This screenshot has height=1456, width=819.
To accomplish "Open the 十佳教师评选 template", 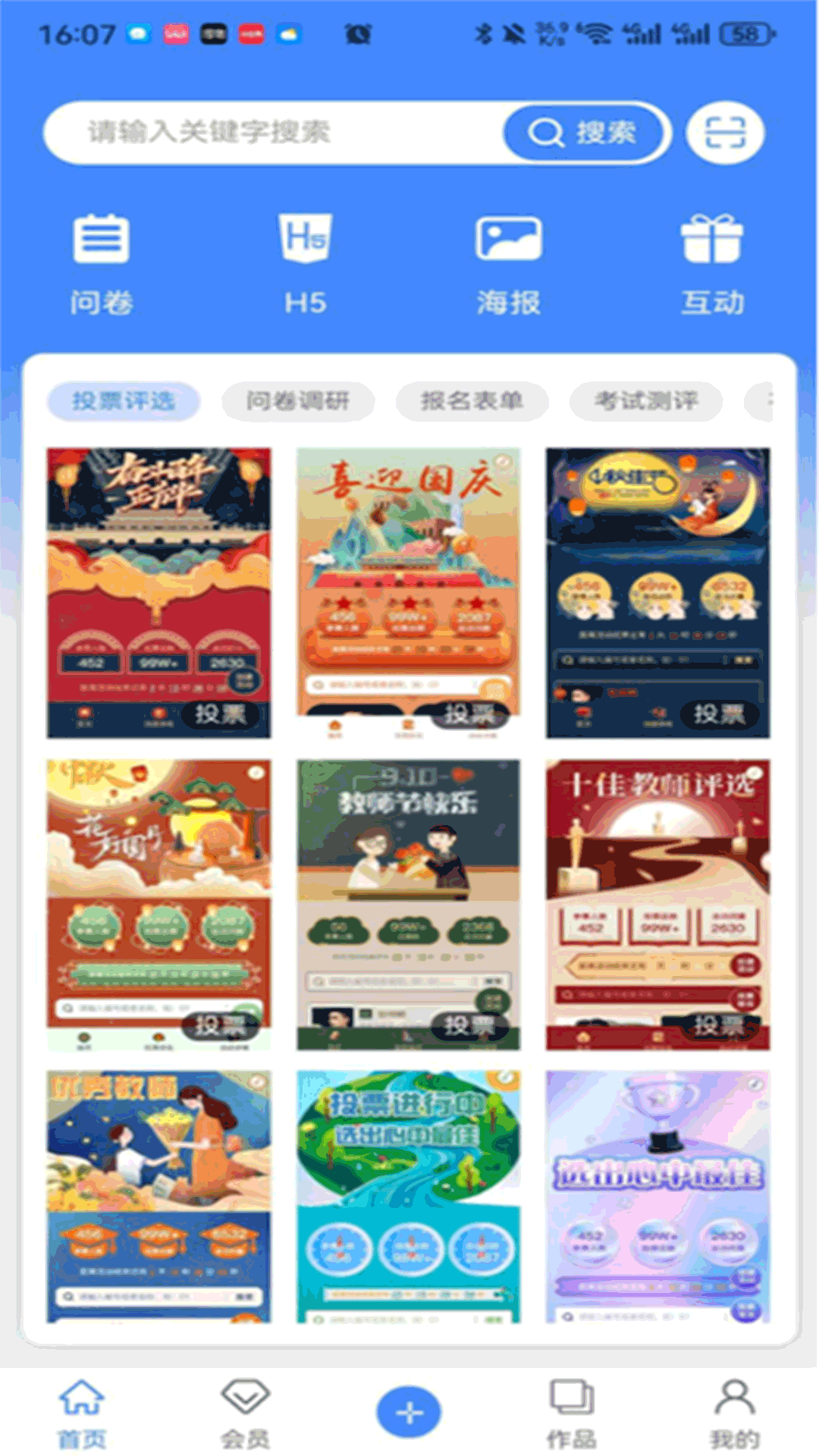I will 658,902.
